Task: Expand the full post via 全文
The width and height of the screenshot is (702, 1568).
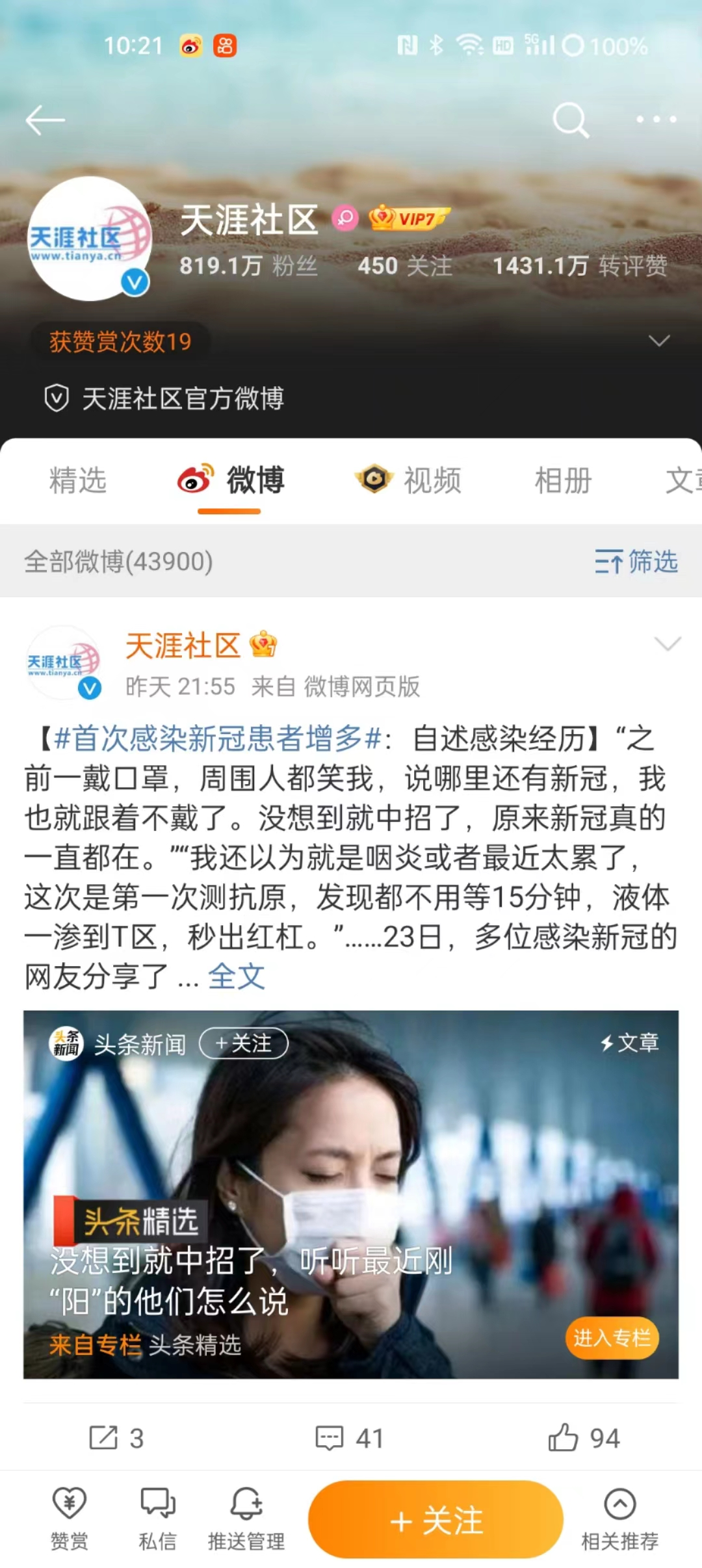Action: click(237, 976)
